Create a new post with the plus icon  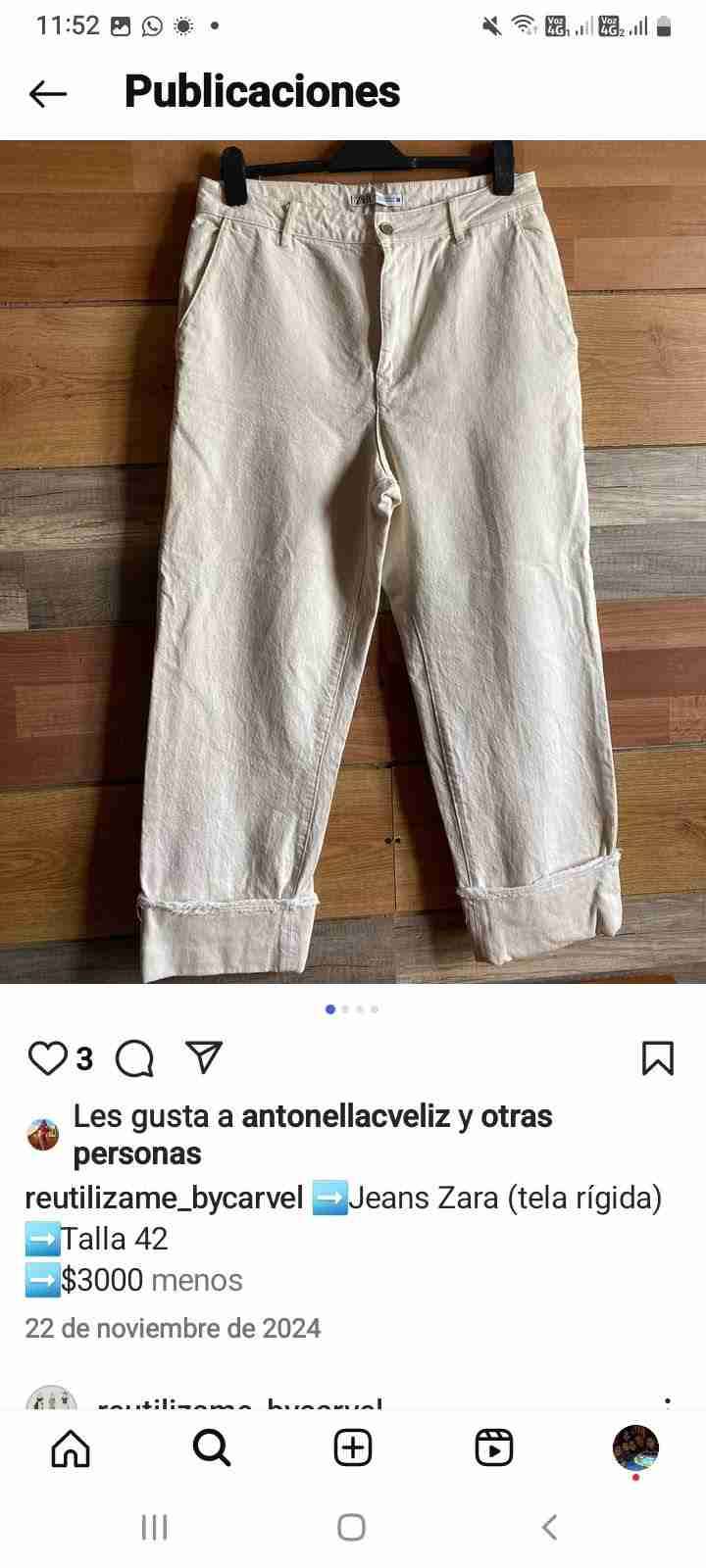(x=353, y=1445)
